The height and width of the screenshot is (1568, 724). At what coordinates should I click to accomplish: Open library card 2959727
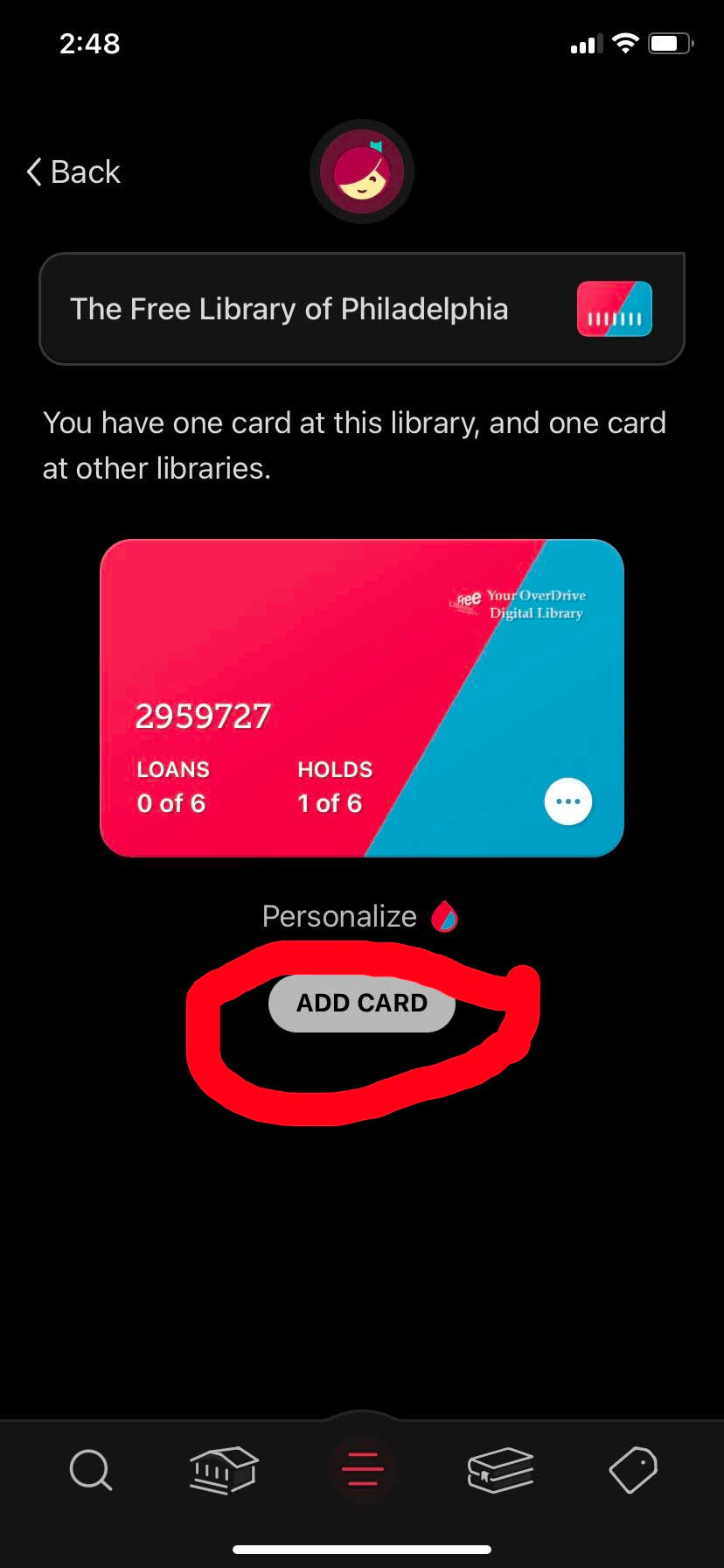[362, 698]
